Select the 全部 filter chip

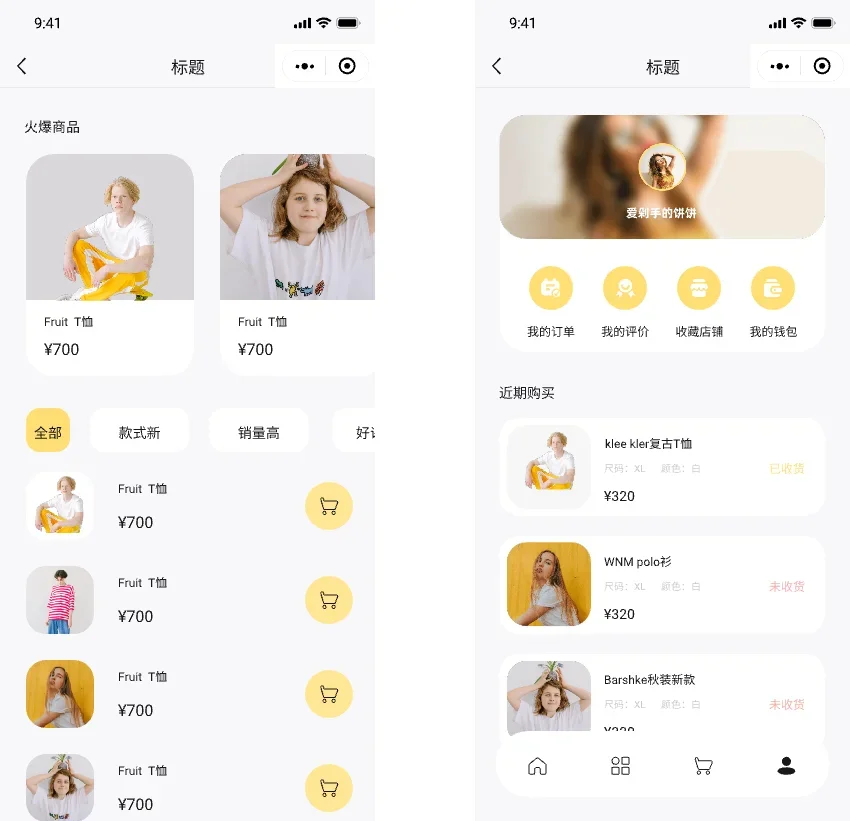48,431
